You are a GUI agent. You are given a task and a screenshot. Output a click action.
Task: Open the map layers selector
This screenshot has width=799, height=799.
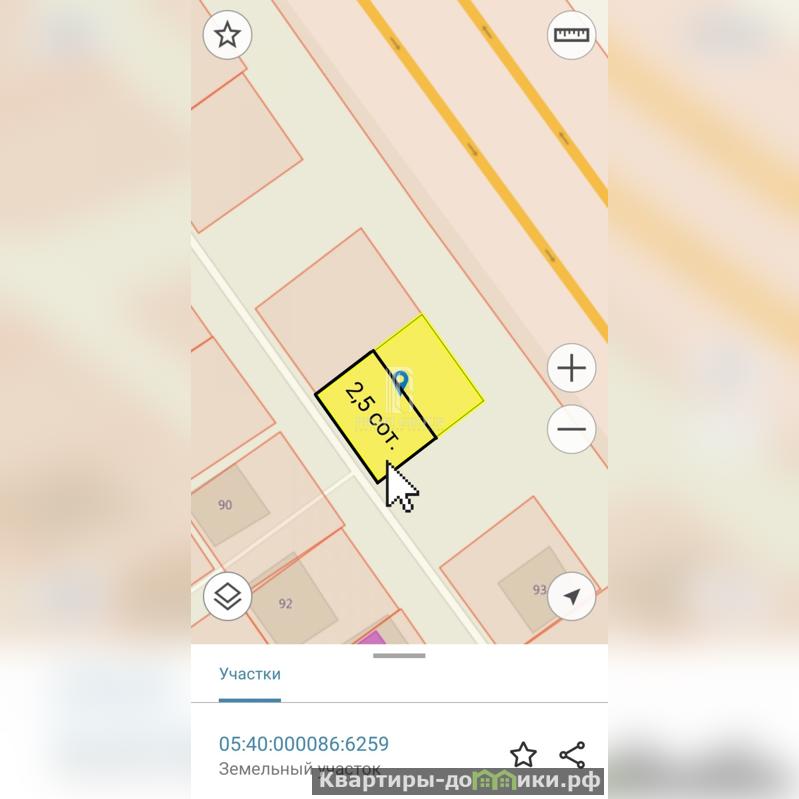[x=228, y=597]
